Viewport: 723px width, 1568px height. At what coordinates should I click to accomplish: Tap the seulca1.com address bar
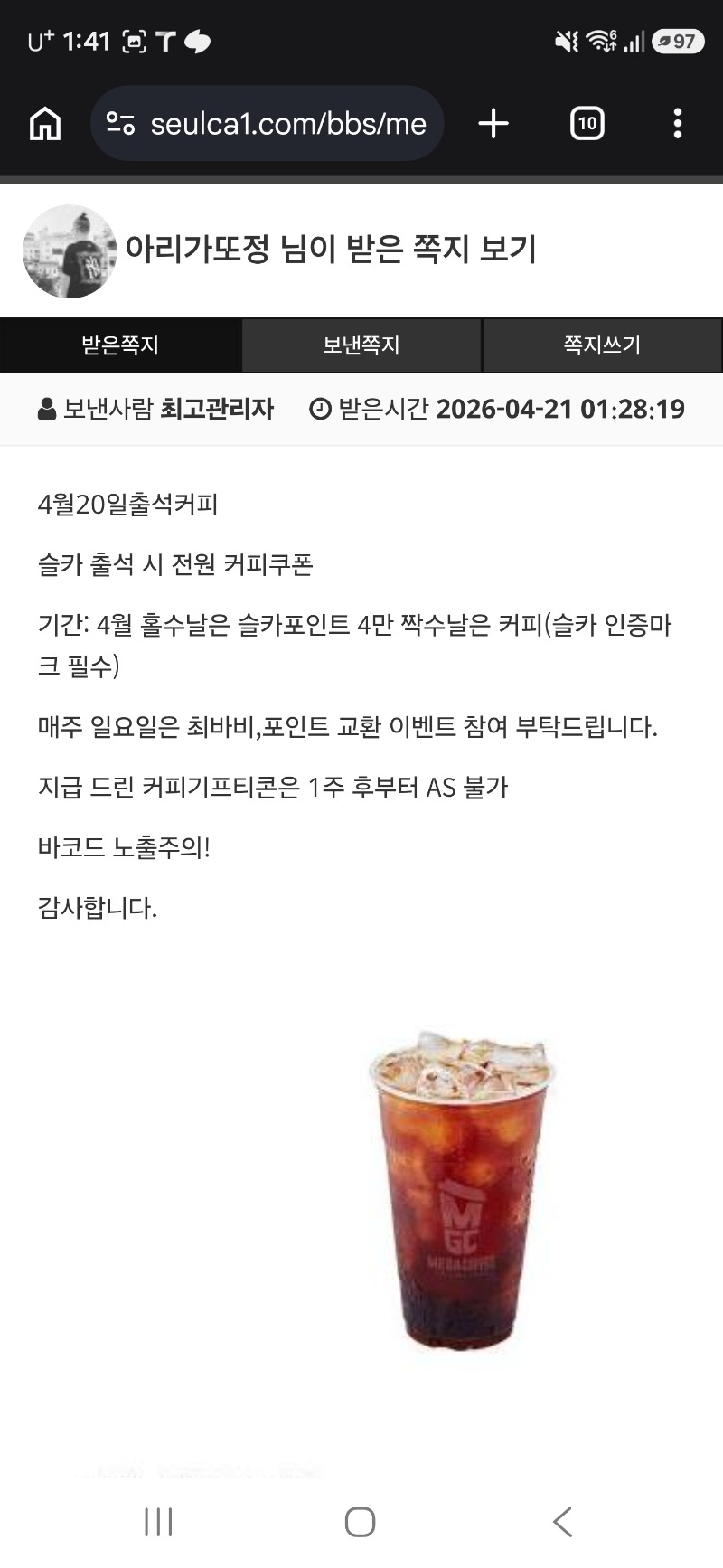tap(287, 124)
